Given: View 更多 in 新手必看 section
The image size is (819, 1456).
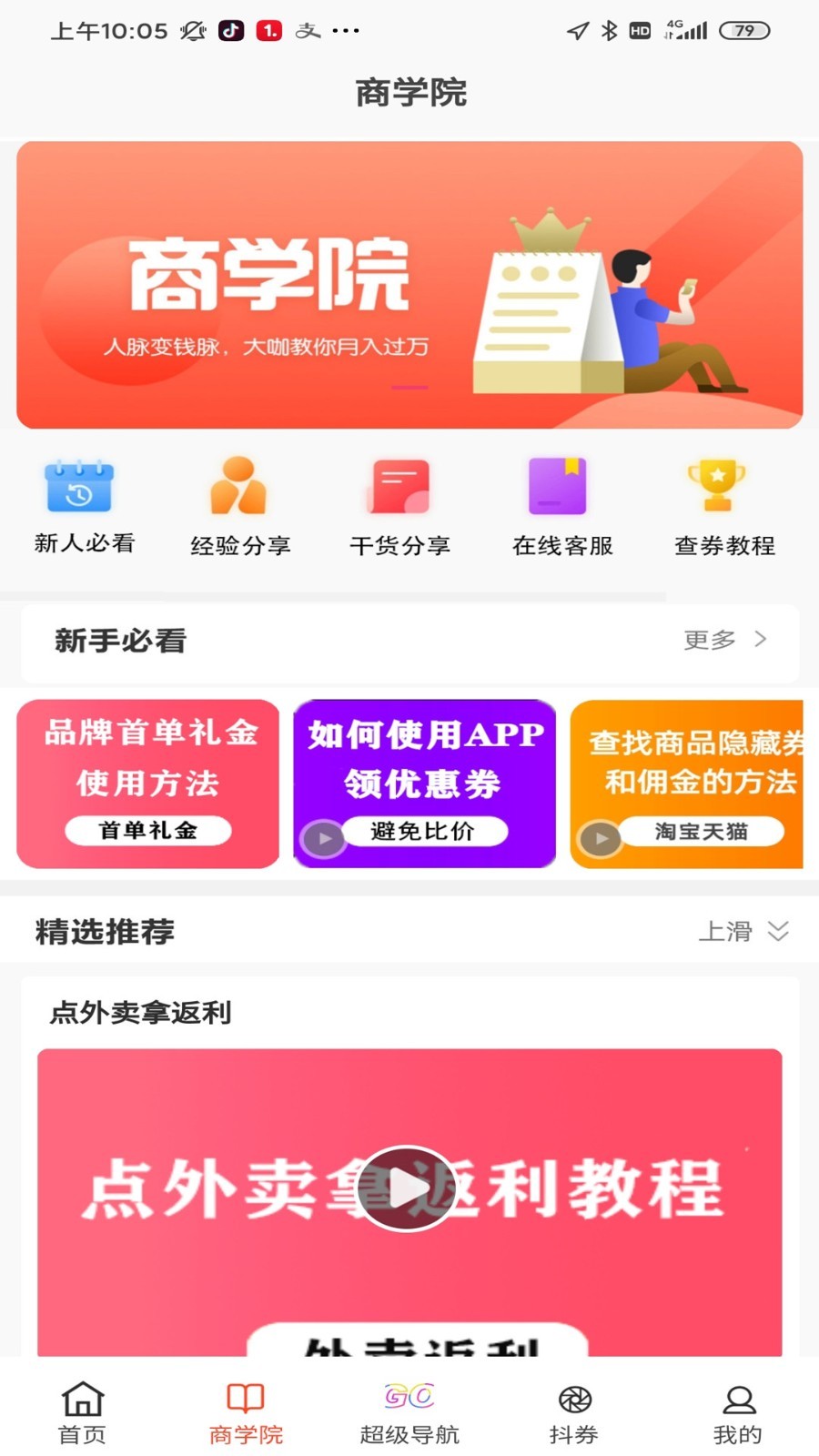Looking at the screenshot, I should [724, 641].
